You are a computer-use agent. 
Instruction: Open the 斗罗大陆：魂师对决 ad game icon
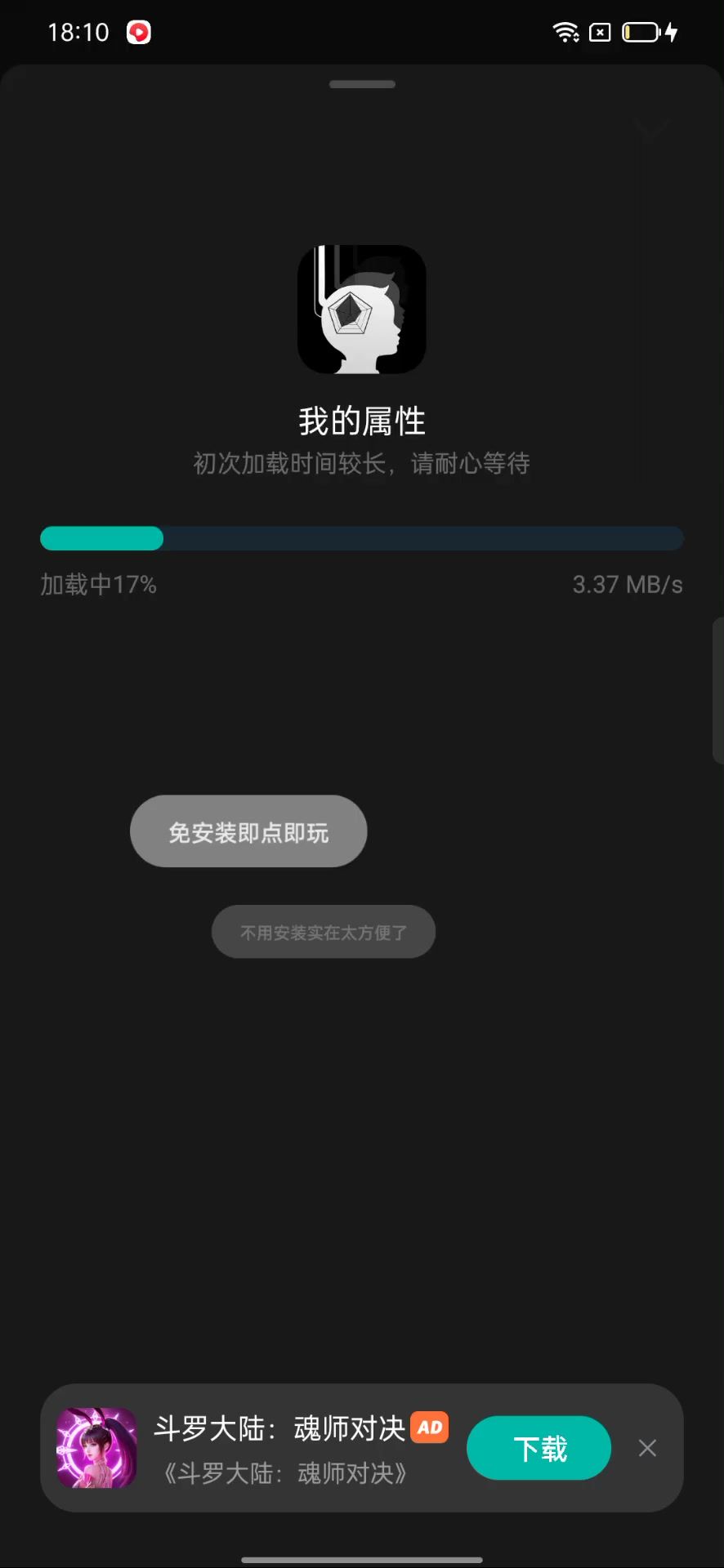click(x=96, y=1448)
